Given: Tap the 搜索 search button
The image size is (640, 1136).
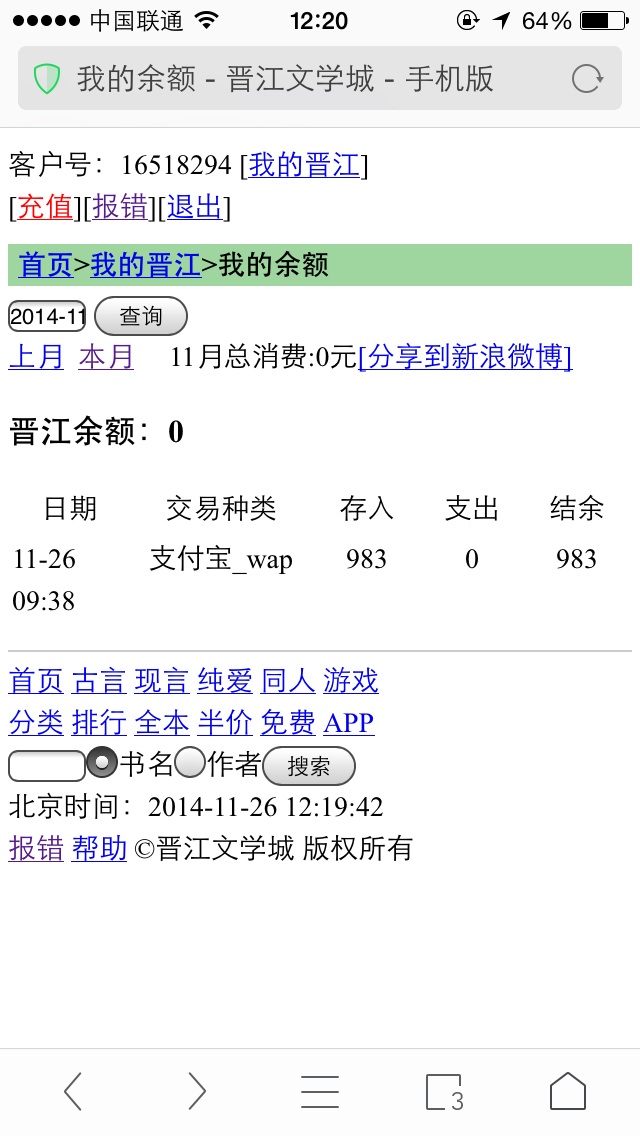Looking at the screenshot, I should (309, 766).
